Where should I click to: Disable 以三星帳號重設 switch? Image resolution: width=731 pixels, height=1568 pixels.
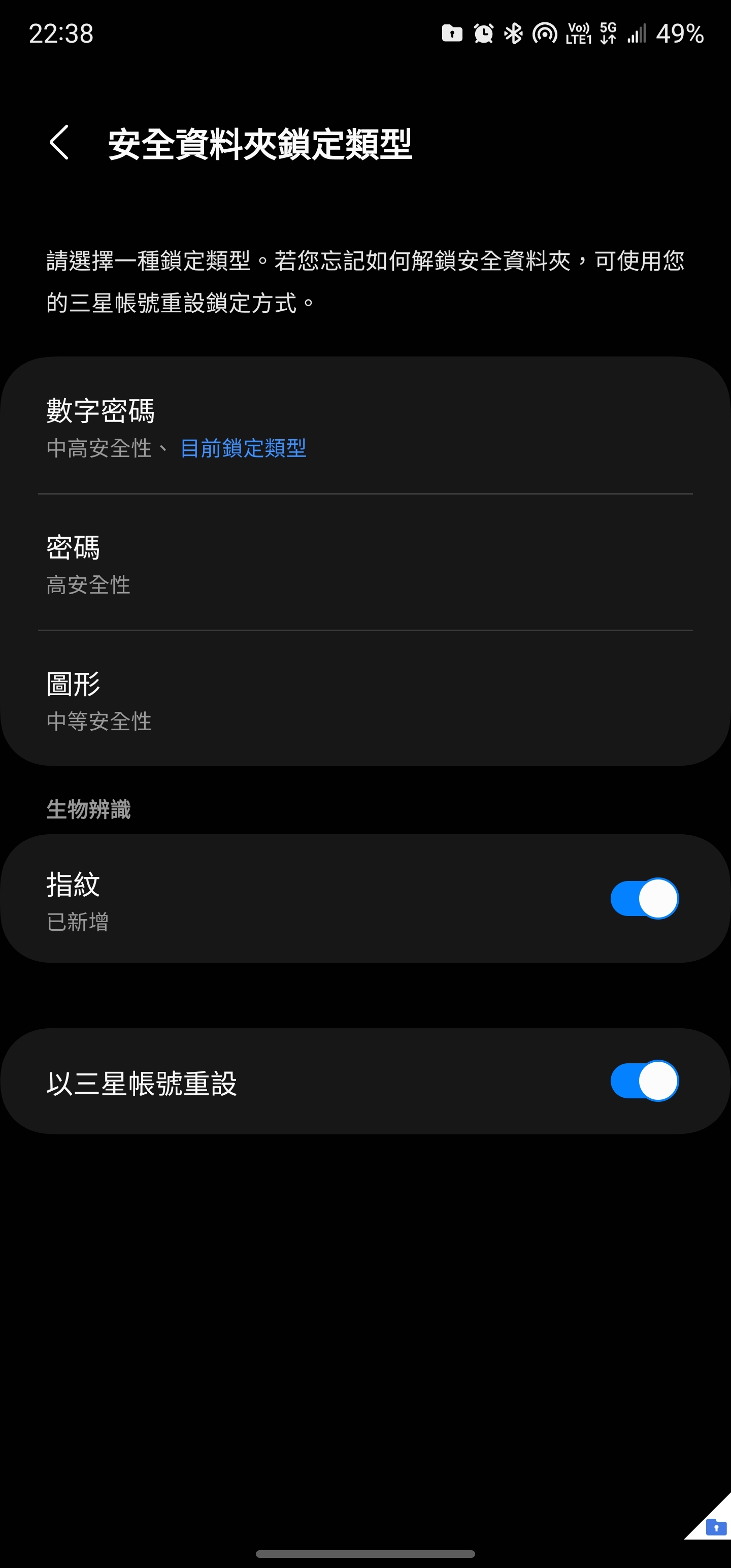(645, 1081)
